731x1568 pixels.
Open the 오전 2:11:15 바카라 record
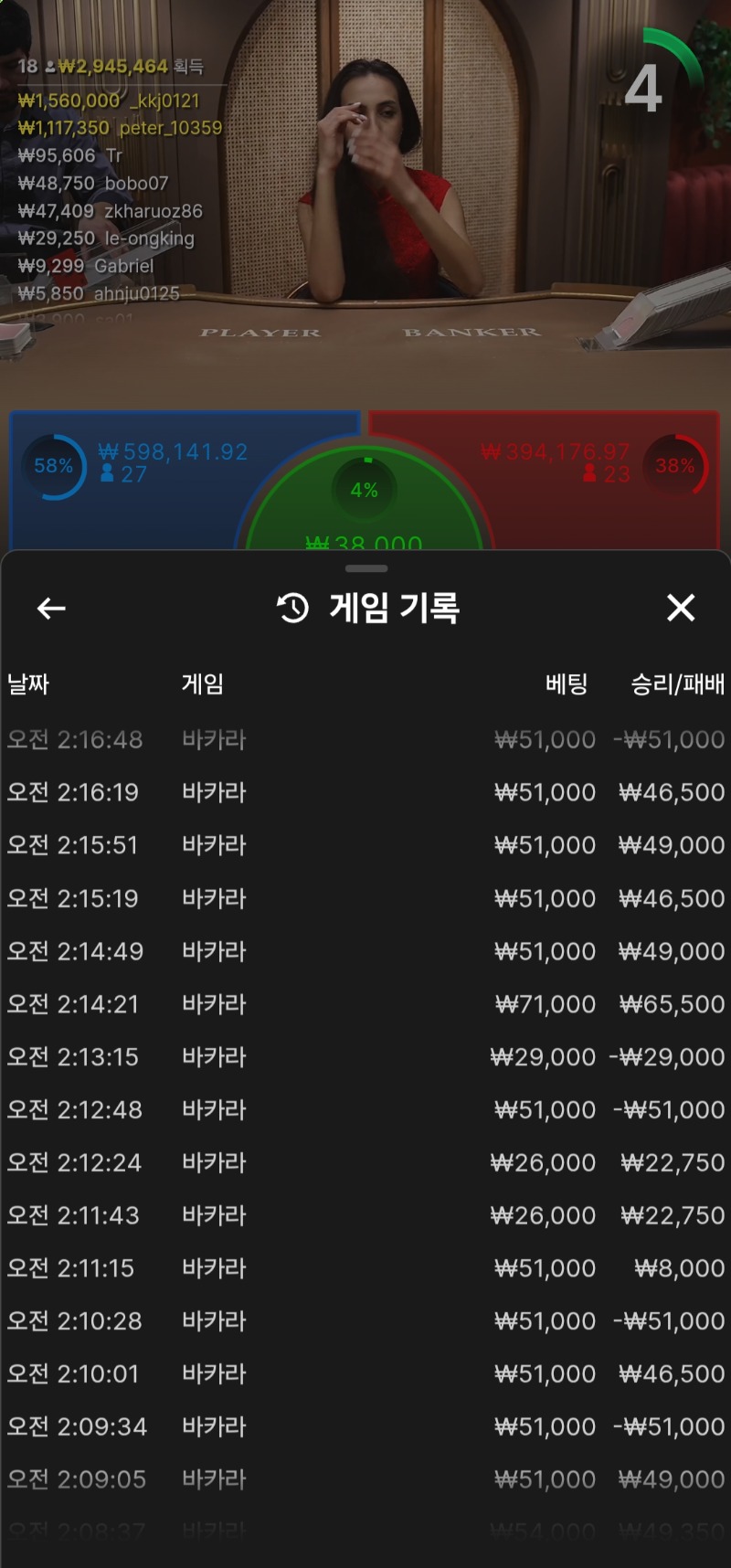pyautogui.click(x=365, y=1268)
